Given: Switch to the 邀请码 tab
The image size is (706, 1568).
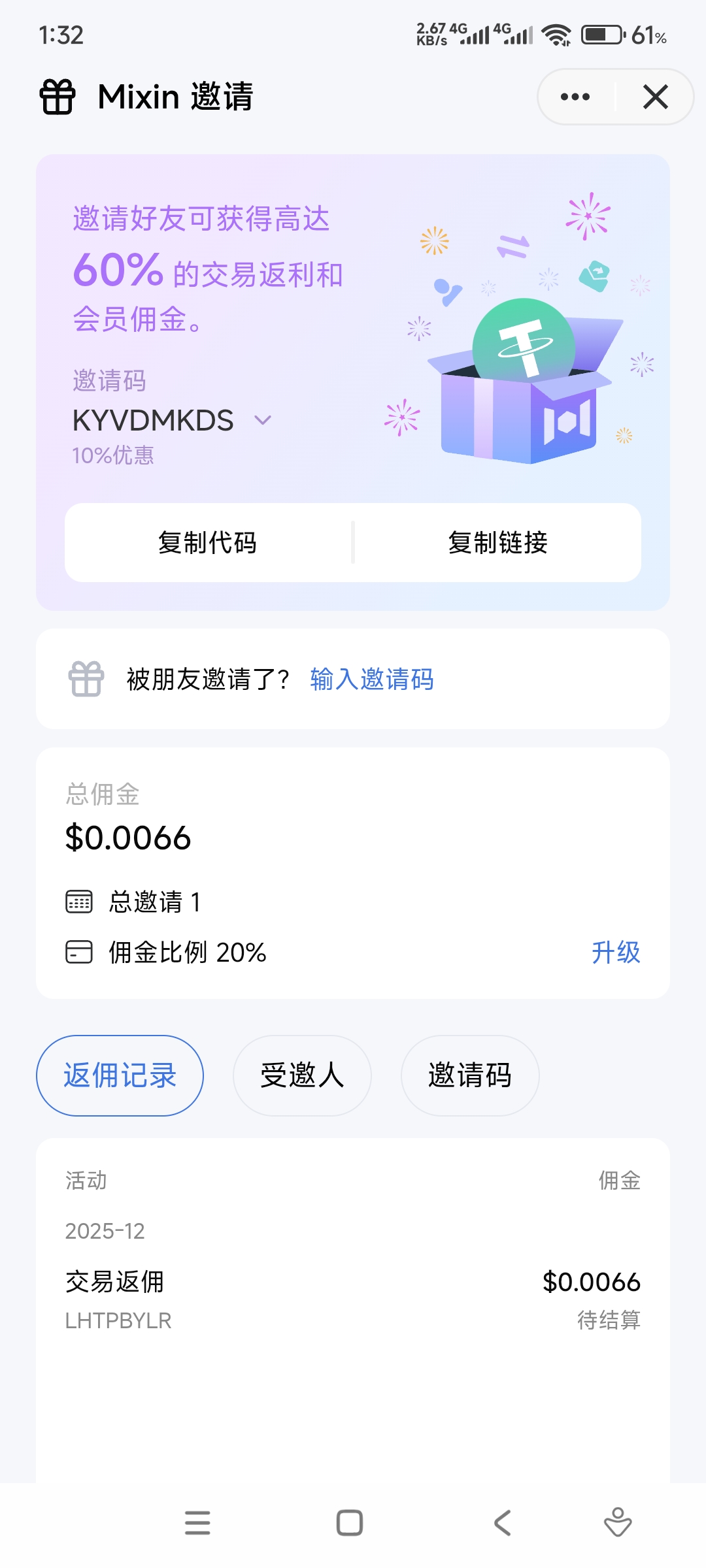Looking at the screenshot, I should coord(469,1075).
